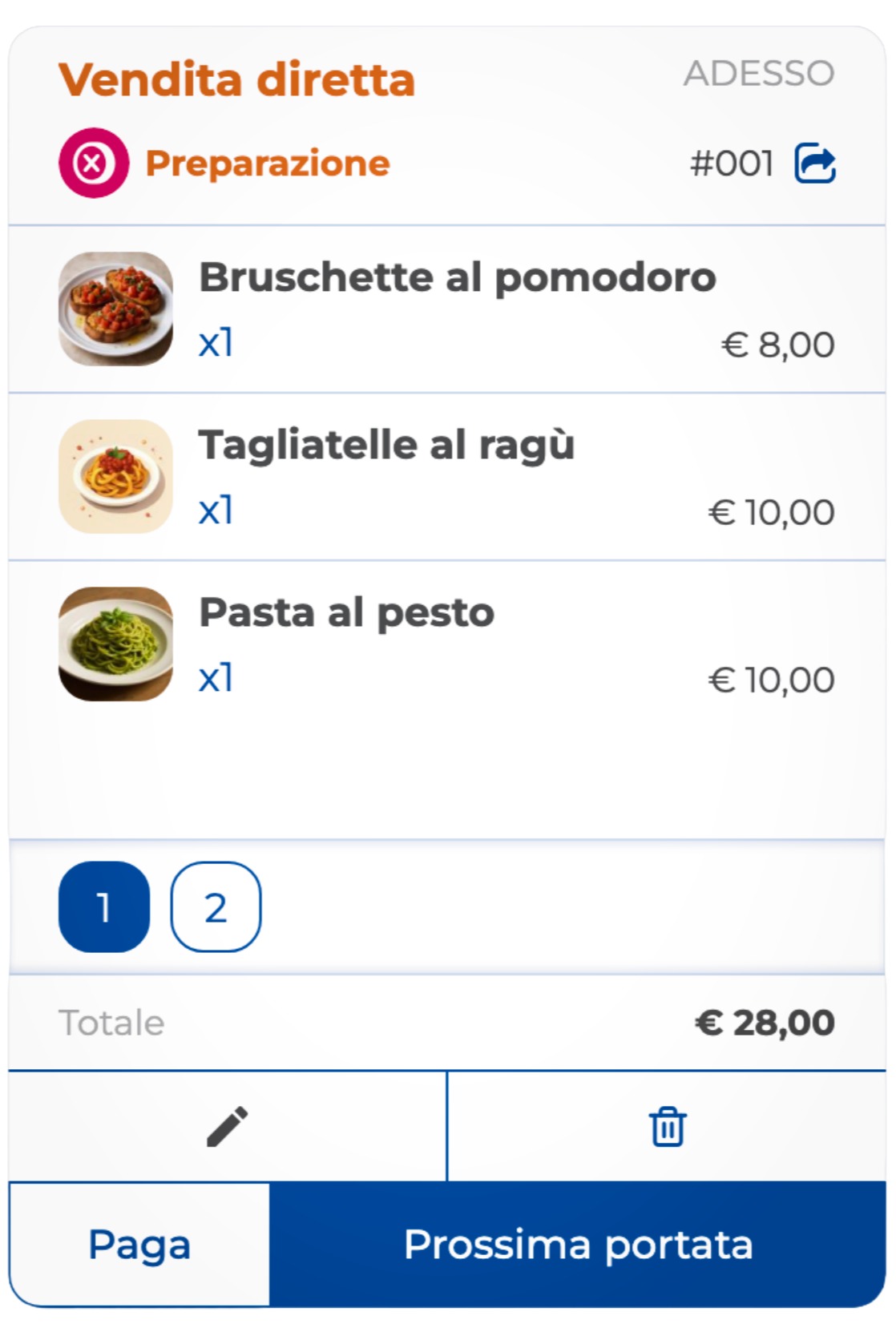The height and width of the screenshot is (1324, 896).
Task: Edit the order with the pencil icon
Action: (x=227, y=1126)
